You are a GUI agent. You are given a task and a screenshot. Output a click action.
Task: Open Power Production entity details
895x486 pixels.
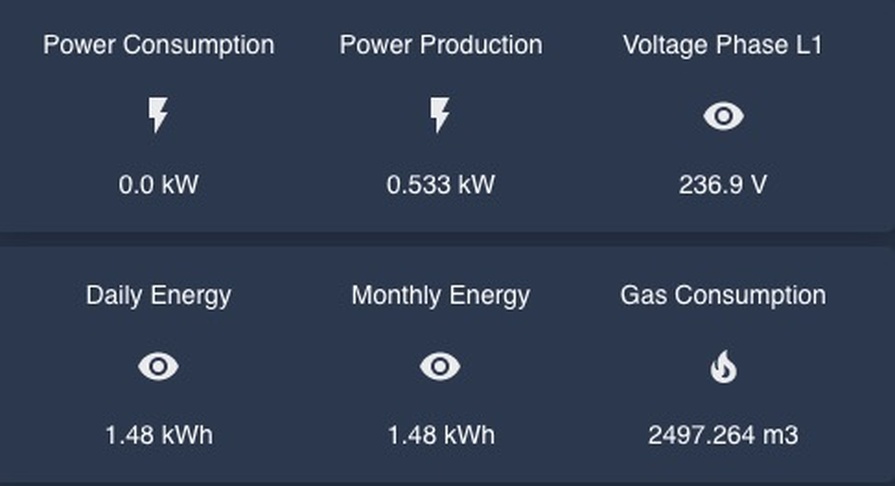pos(440,116)
